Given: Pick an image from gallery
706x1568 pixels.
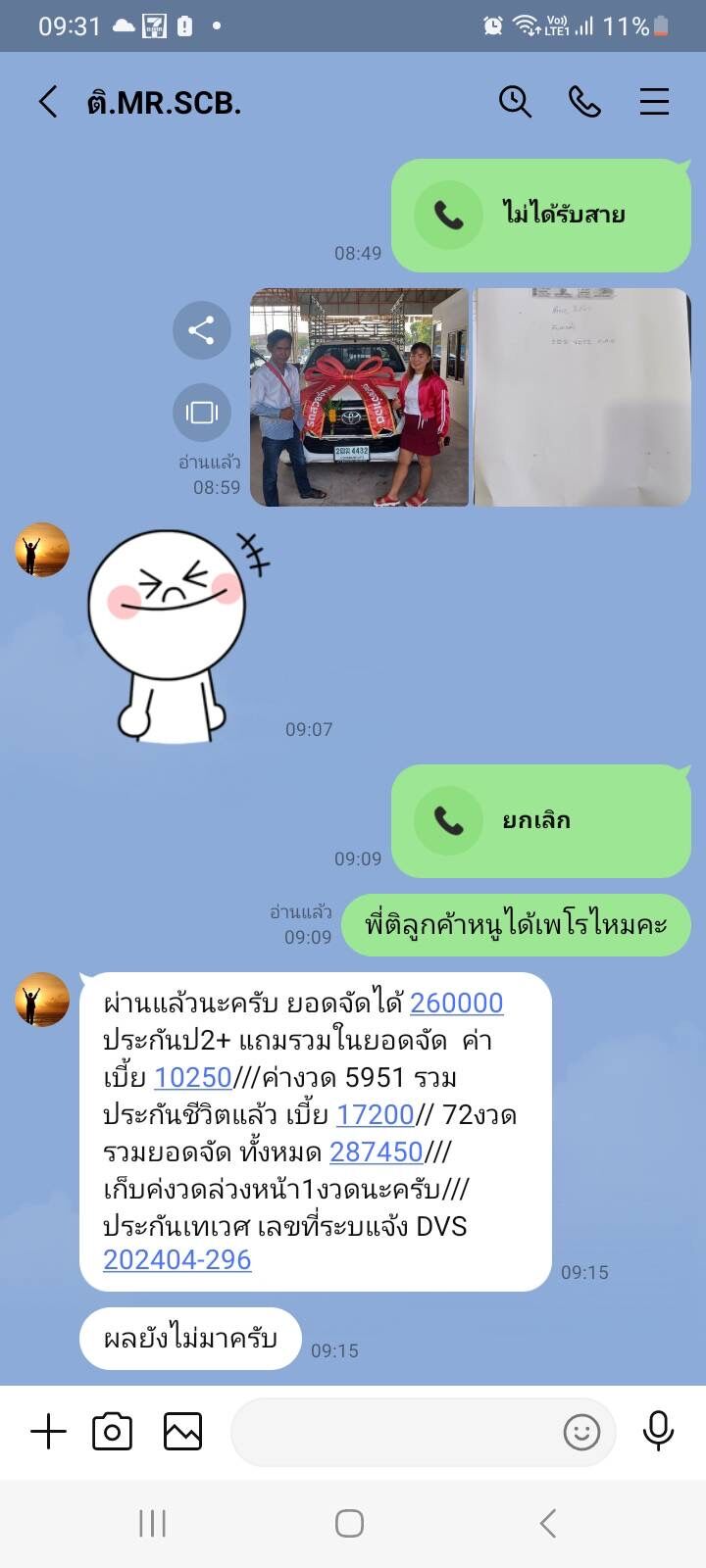Looking at the screenshot, I should coord(182,1432).
